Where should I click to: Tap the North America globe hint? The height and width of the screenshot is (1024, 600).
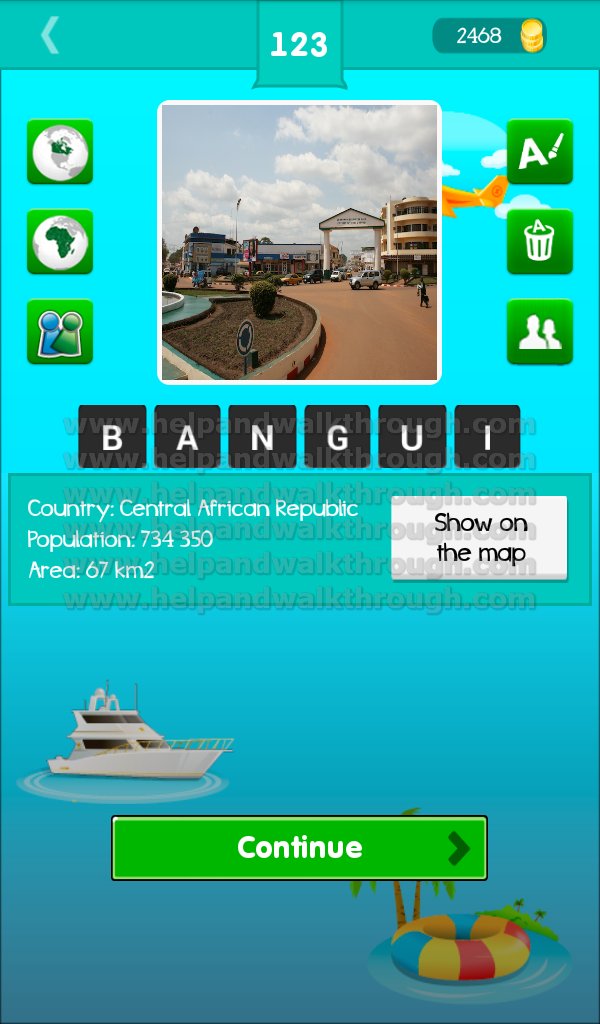[x=60, y=152]
